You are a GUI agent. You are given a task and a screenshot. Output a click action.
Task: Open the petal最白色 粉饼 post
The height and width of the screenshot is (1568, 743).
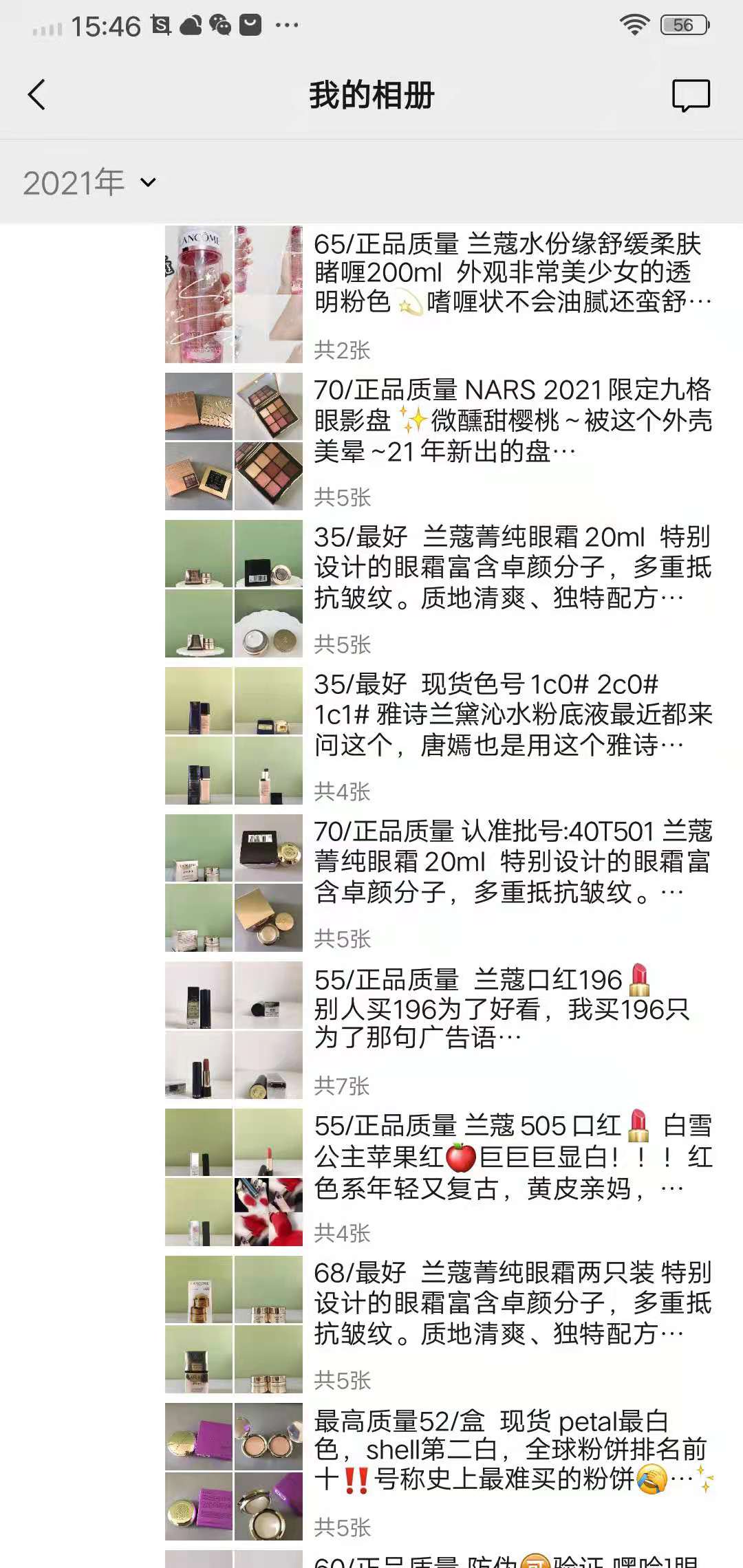(512, 1450)
